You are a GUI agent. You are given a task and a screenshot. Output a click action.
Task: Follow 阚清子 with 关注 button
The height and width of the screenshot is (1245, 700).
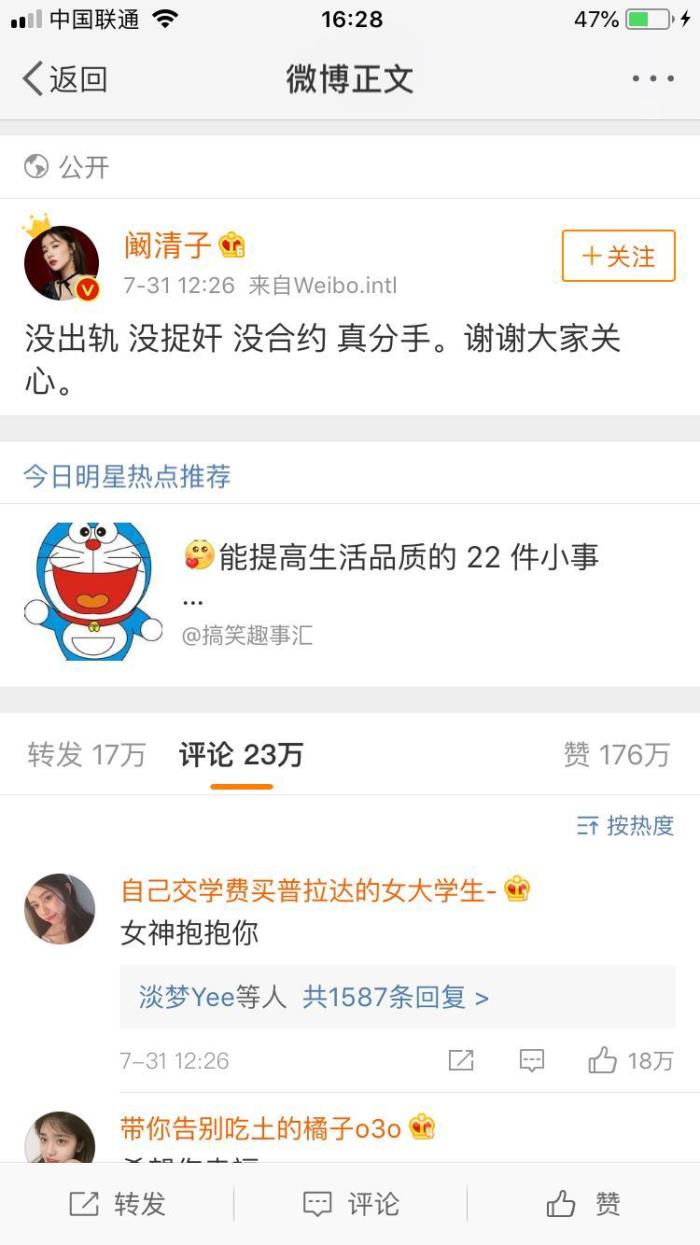[x=618, y=256]
